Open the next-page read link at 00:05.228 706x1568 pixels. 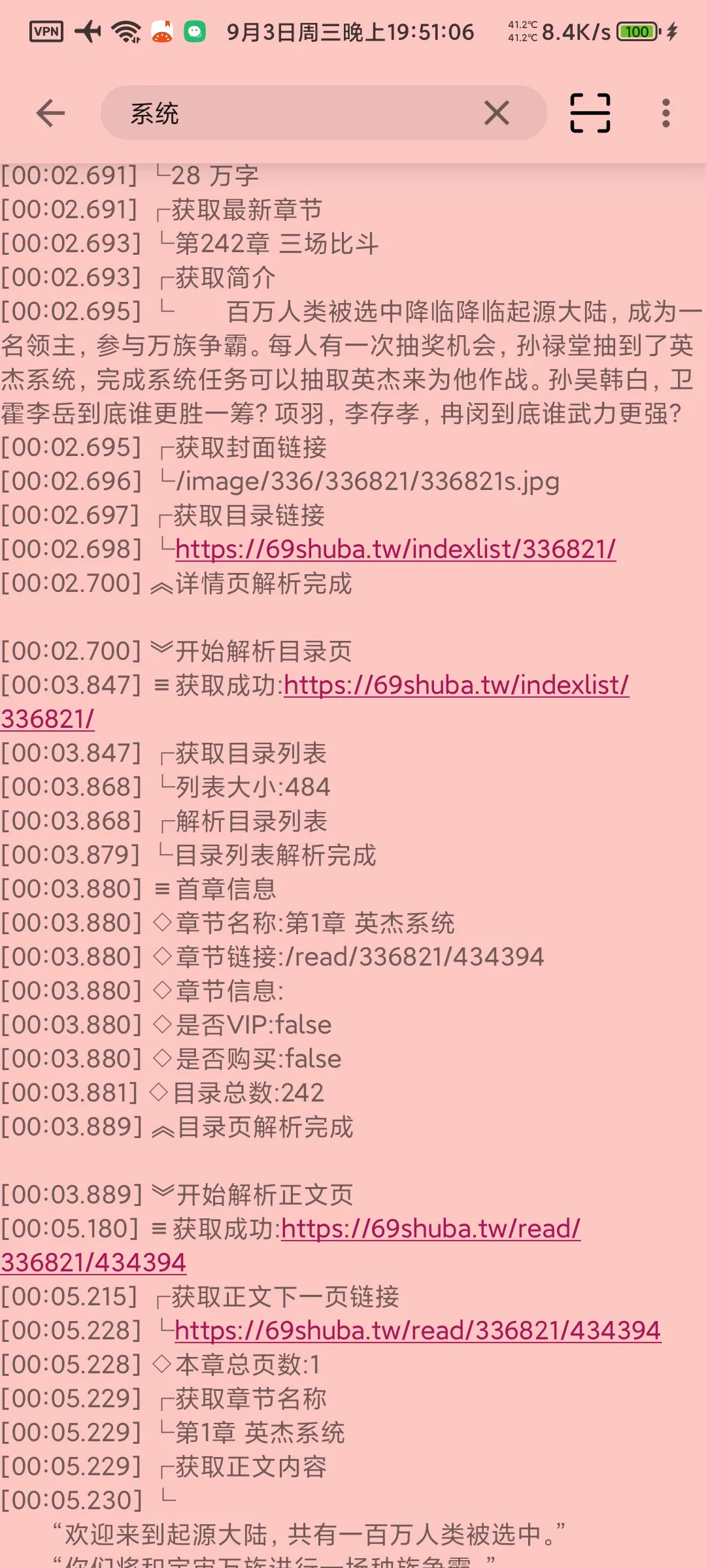click(418, 1331)
